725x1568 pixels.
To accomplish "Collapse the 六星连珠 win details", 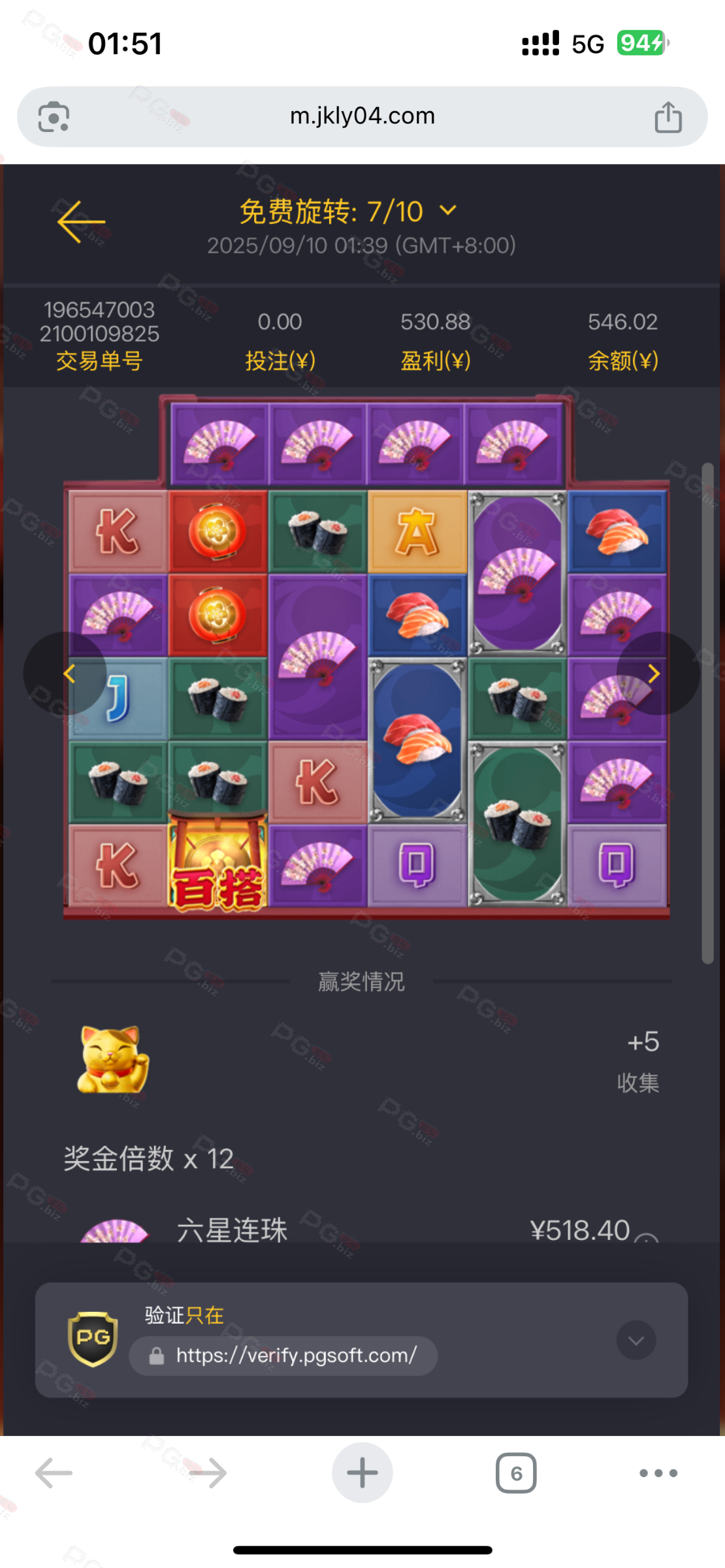I will click(646, 1236).
